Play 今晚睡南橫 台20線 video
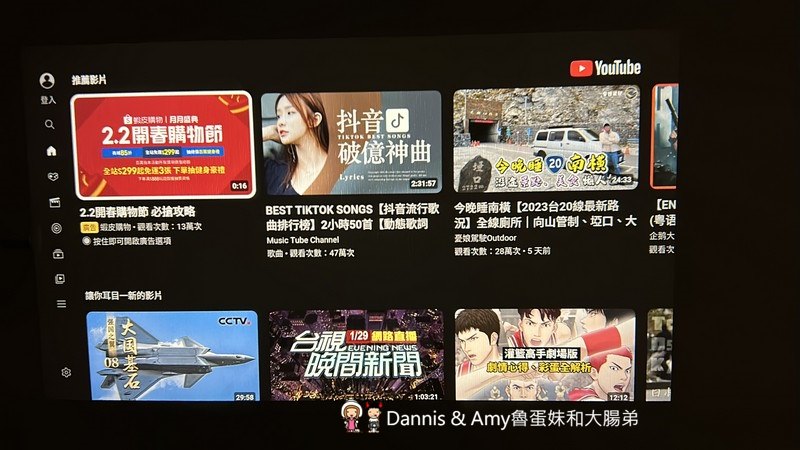Viewport: 800px width, 450px height. pyautogui.click(x=544, y=139)
